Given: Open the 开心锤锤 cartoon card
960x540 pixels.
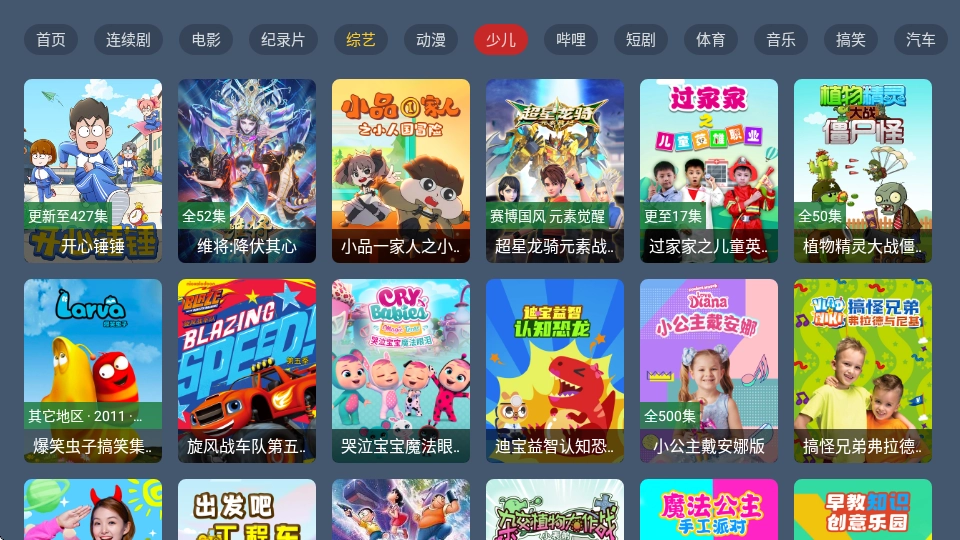Looking at the screenshot, I should pyautogui.click(x=93, y=170).
